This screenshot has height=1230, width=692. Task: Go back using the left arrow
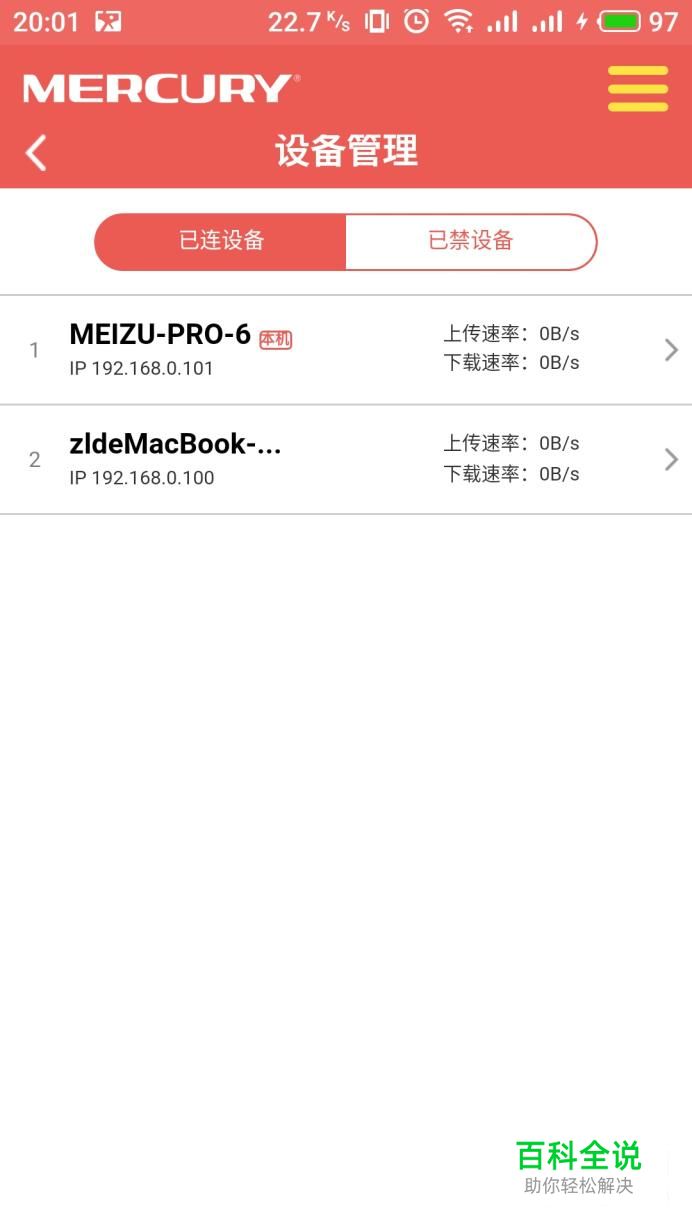[x=36, y=153]
